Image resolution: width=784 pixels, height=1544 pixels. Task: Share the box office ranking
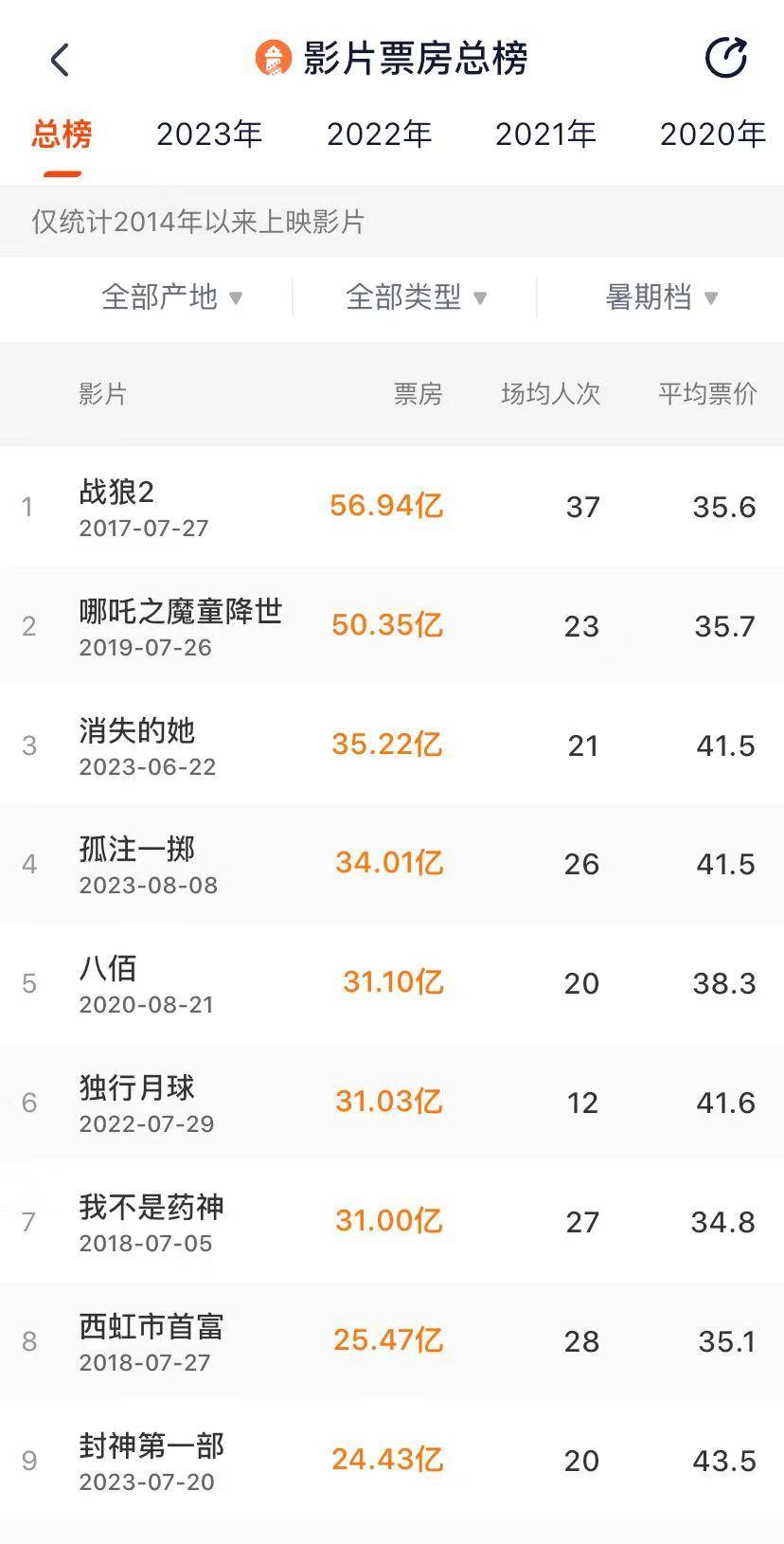(726, 58)
